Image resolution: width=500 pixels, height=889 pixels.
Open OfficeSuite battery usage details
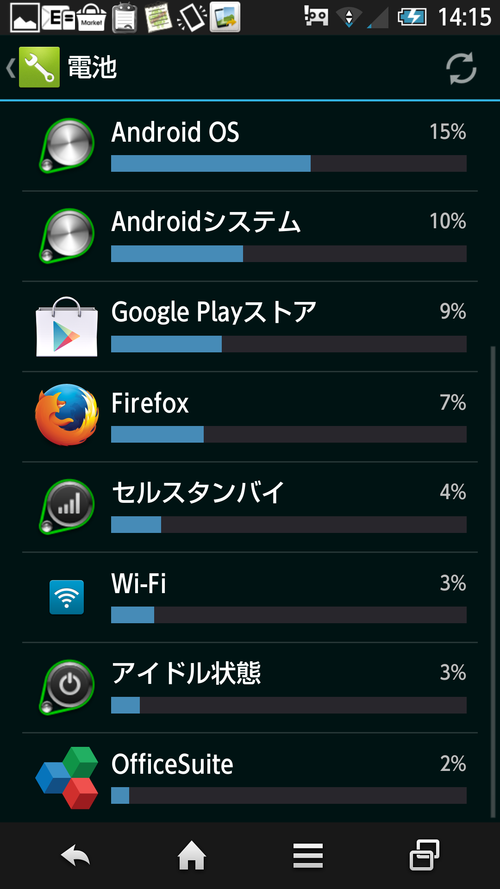tap(250, 777)
